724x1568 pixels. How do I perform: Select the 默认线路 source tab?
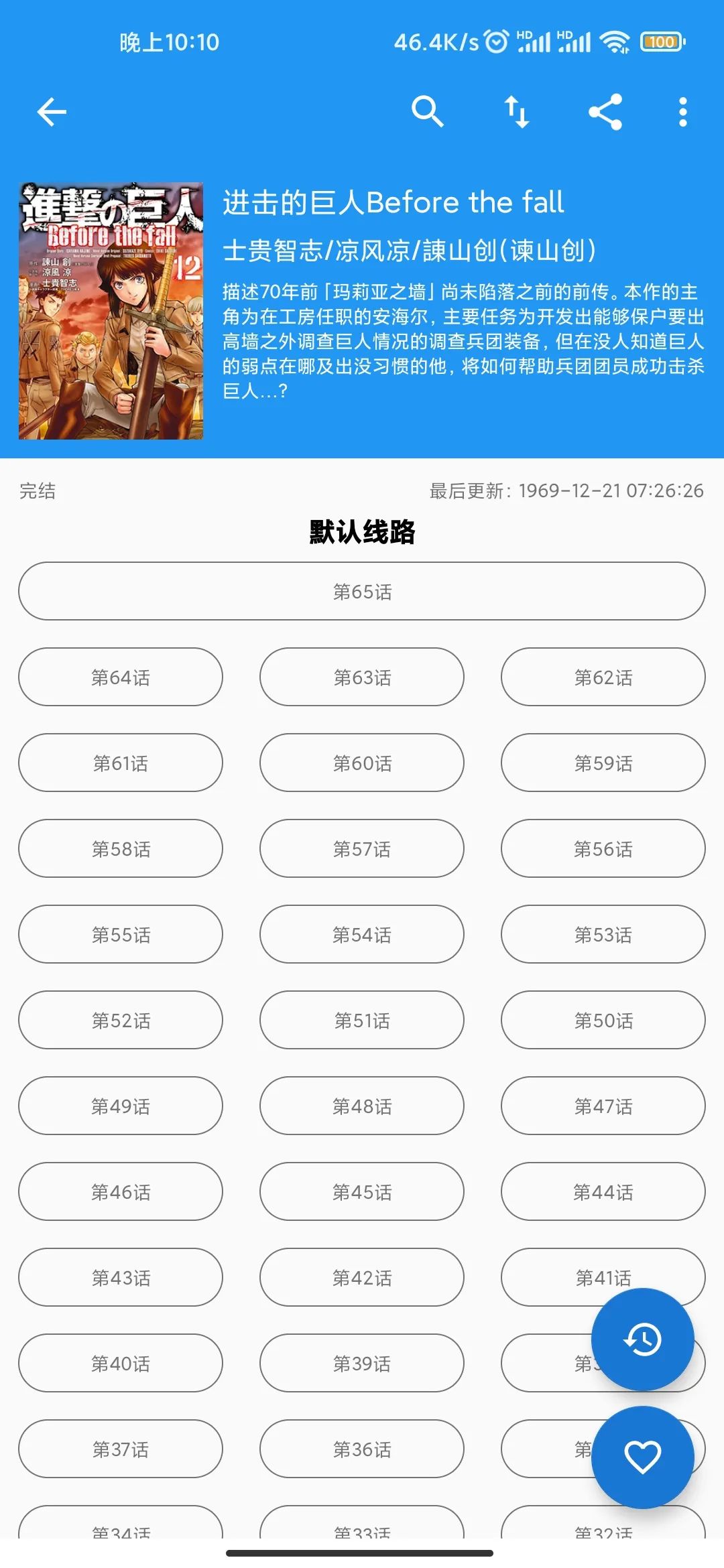(362, 533)
